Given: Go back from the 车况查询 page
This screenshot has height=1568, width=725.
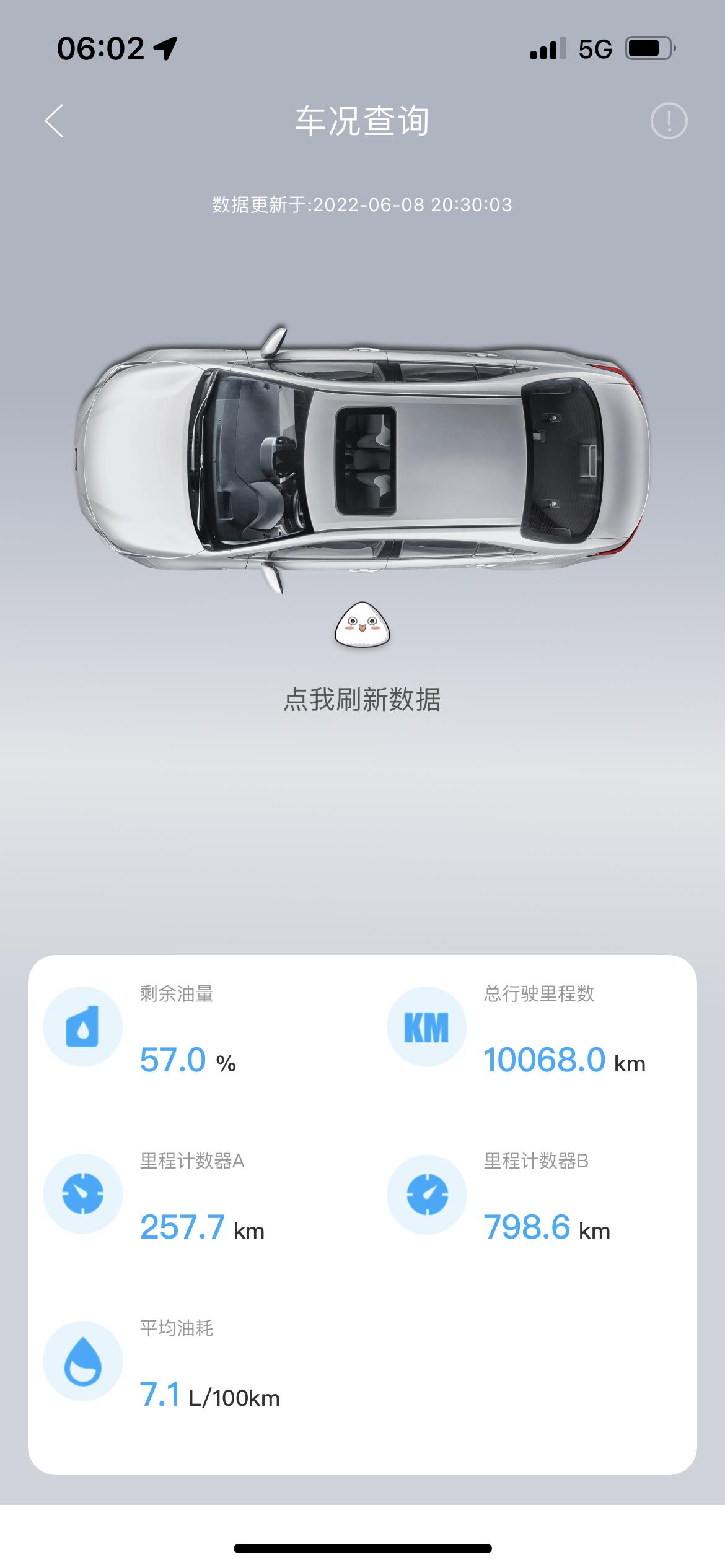Looking at the screenshot, I should pyautogui.click(x=55, y=121).
